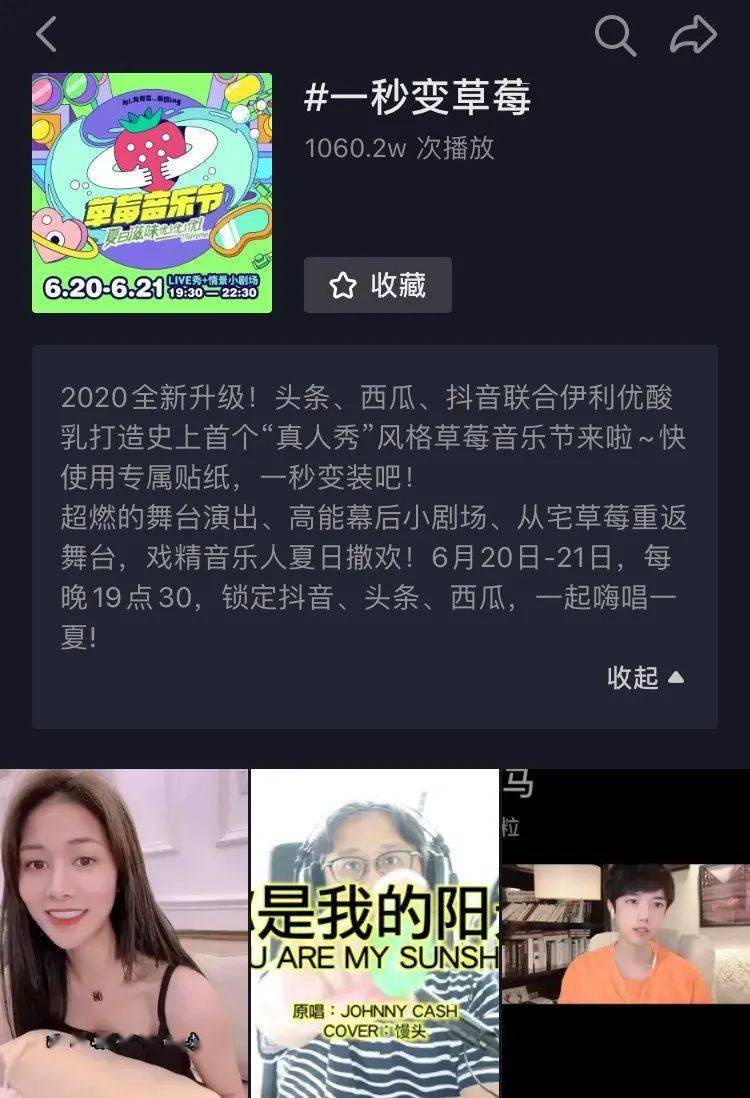The image size is (750, 1098).
Task: Share the #一秒变草莓 topic
Action: [x=693, y=36]
